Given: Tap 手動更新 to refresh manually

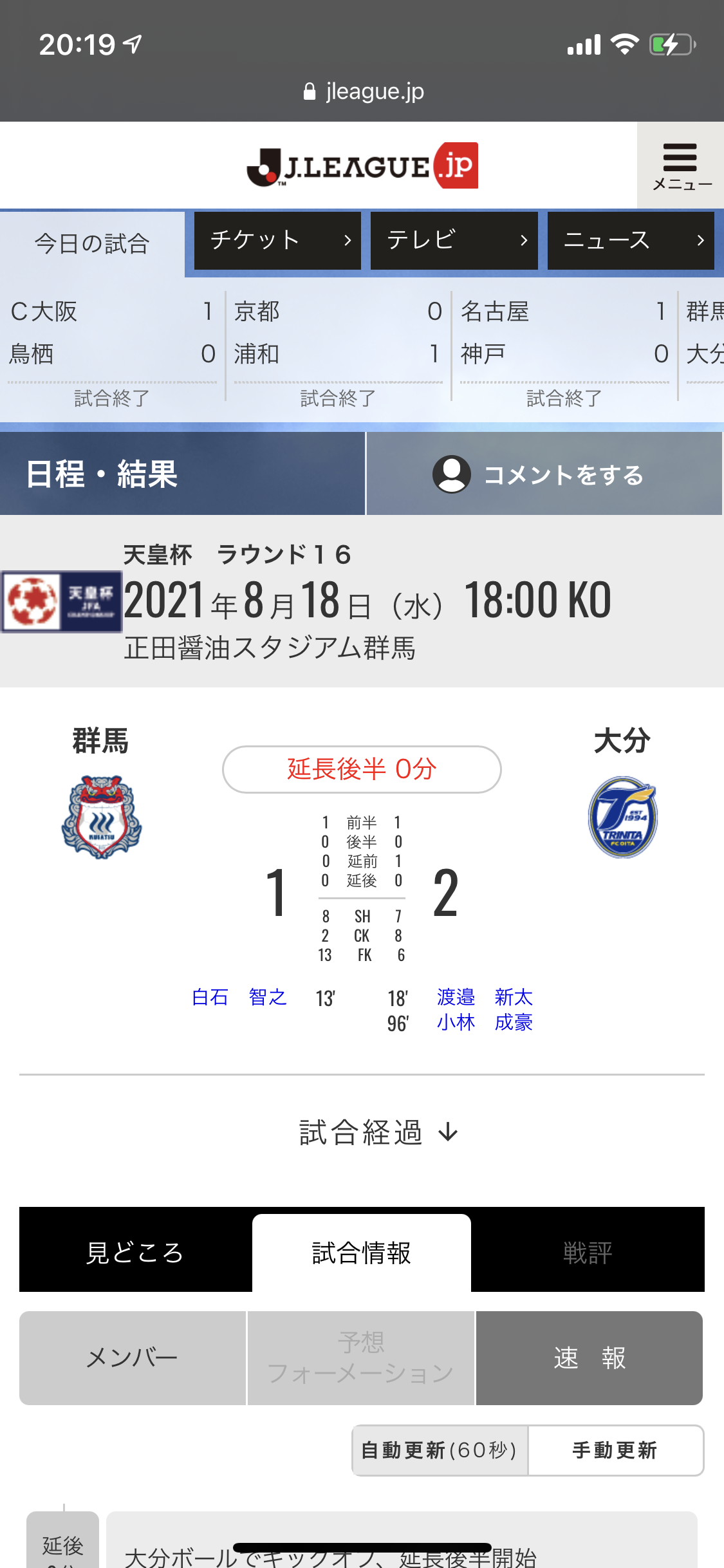Looking at the screenshot, I should click(615, 1450).
